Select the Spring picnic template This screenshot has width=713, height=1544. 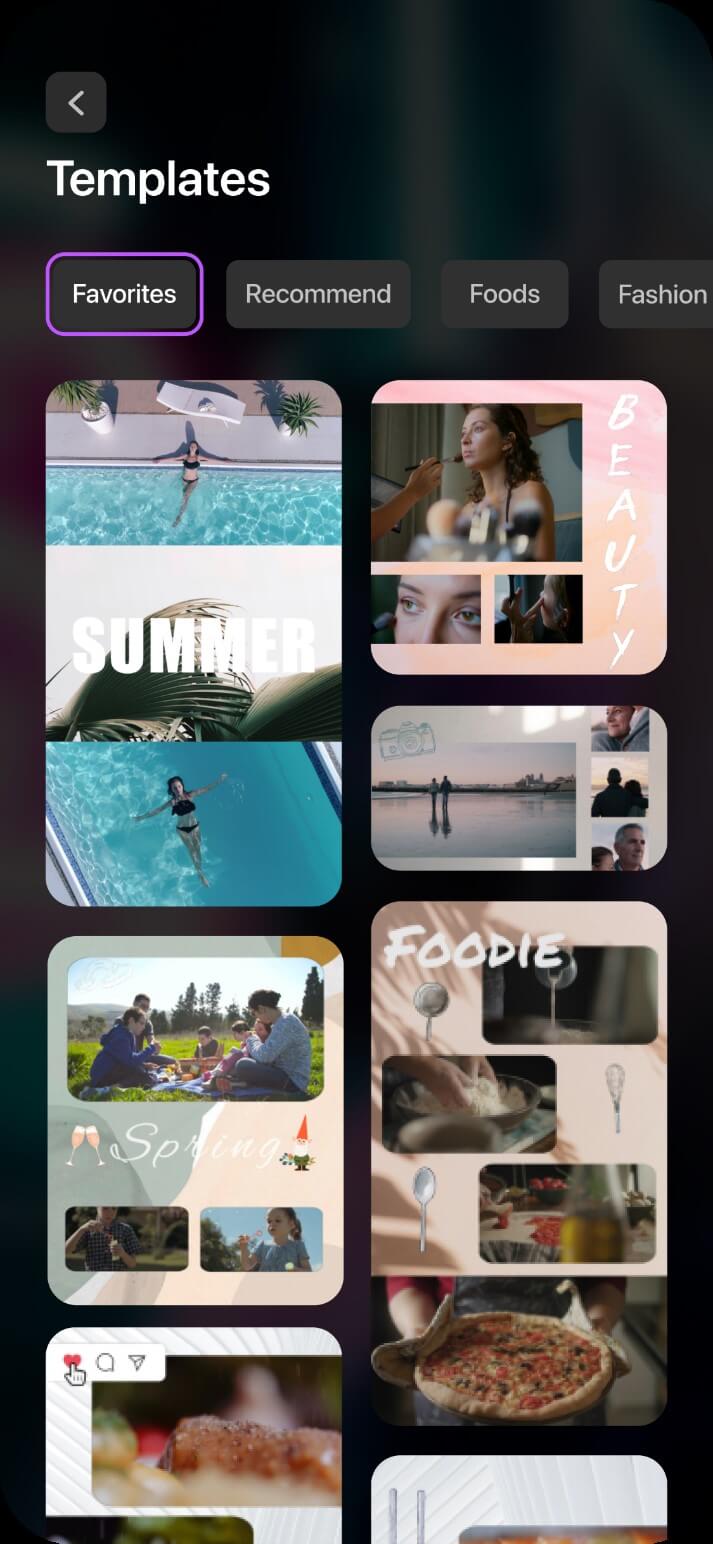pyautogui.click(x=195, y=1120)
